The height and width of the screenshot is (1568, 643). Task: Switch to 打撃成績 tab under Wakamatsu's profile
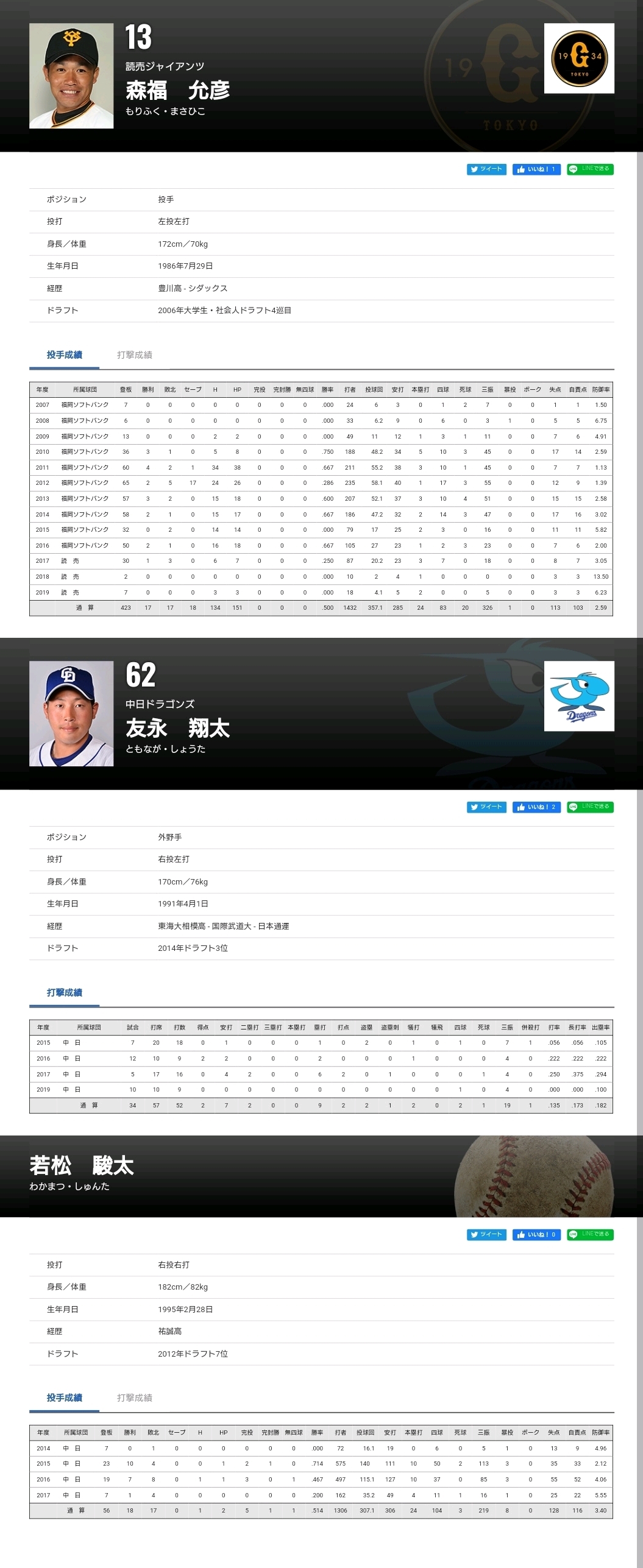point(135,1398)
